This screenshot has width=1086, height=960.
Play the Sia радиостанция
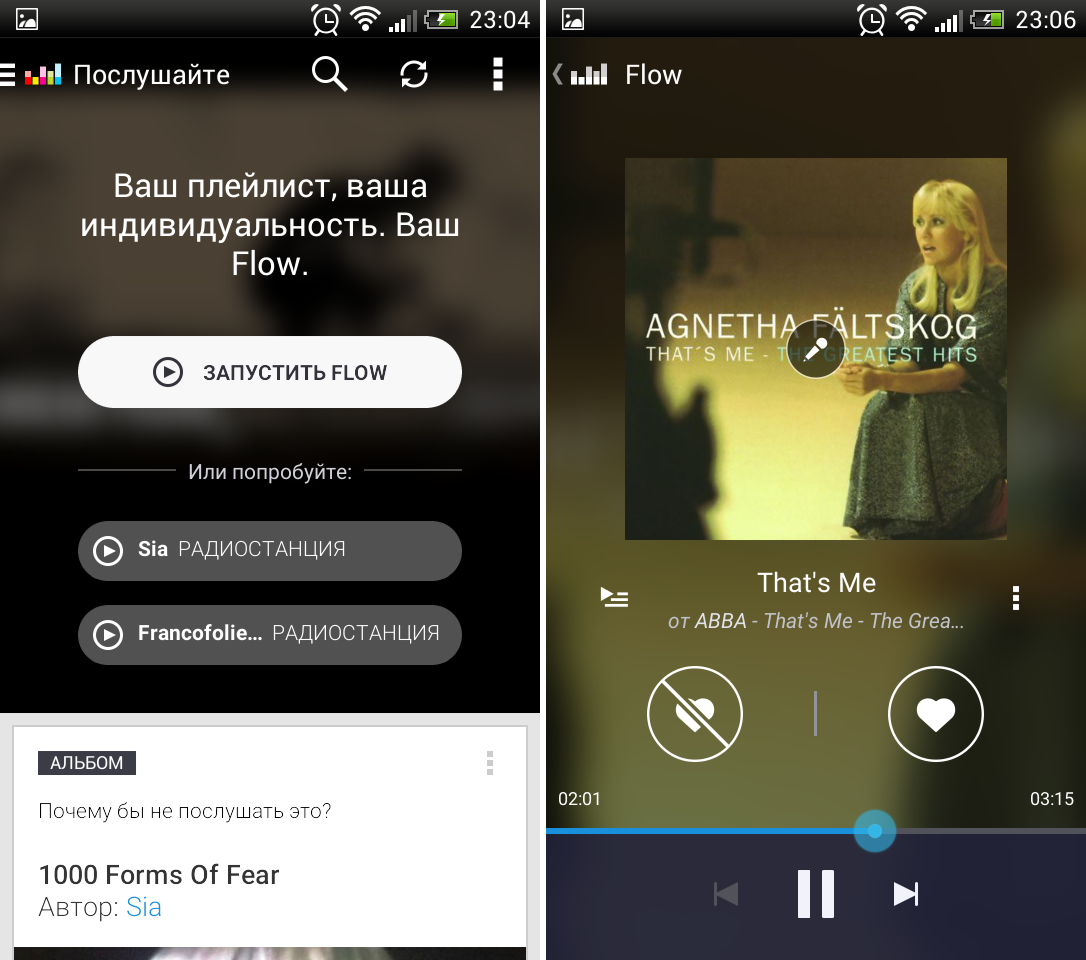coord(270,550)
